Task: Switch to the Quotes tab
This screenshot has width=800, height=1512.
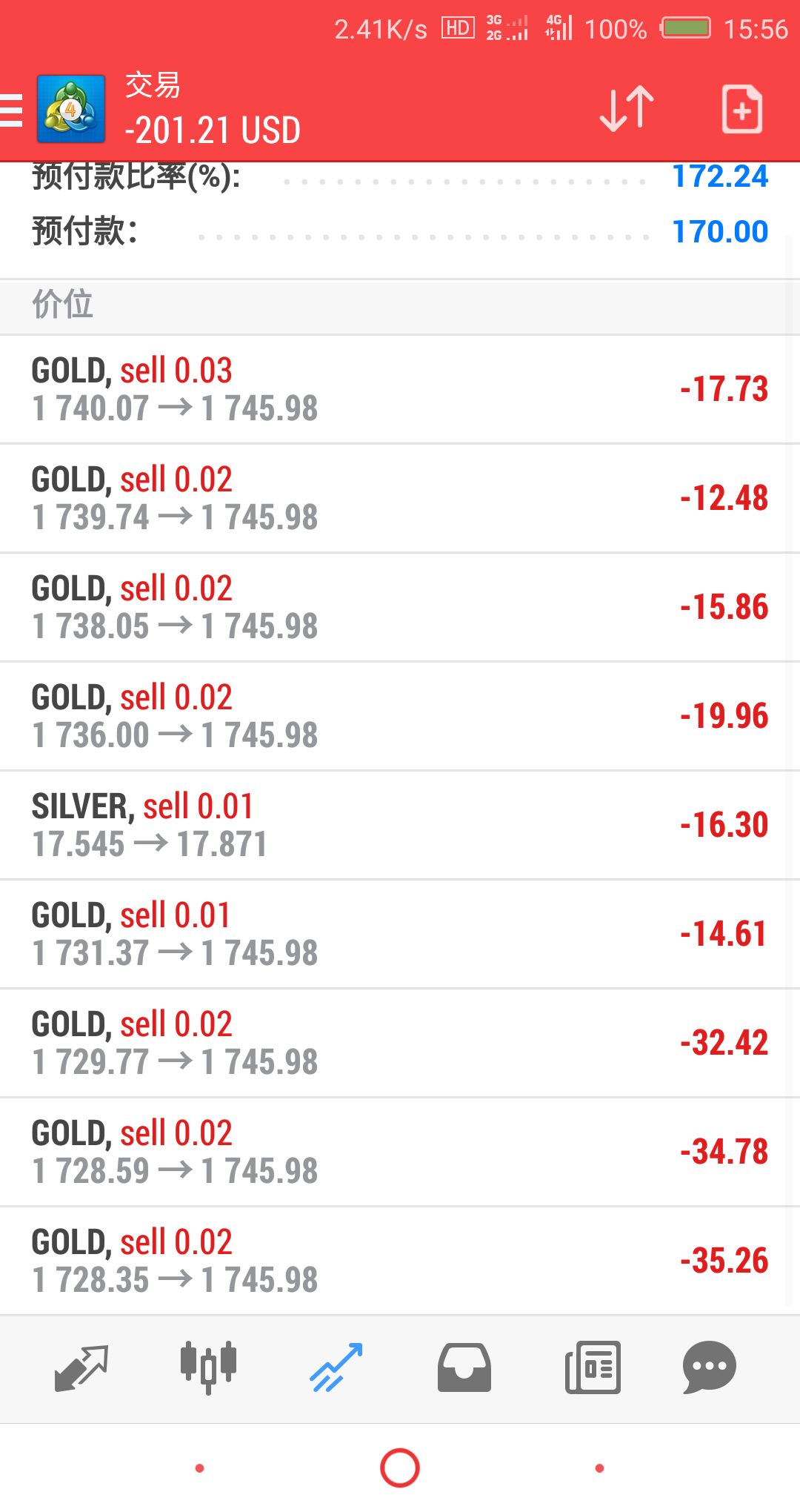Action: (x=81, y=1368)
